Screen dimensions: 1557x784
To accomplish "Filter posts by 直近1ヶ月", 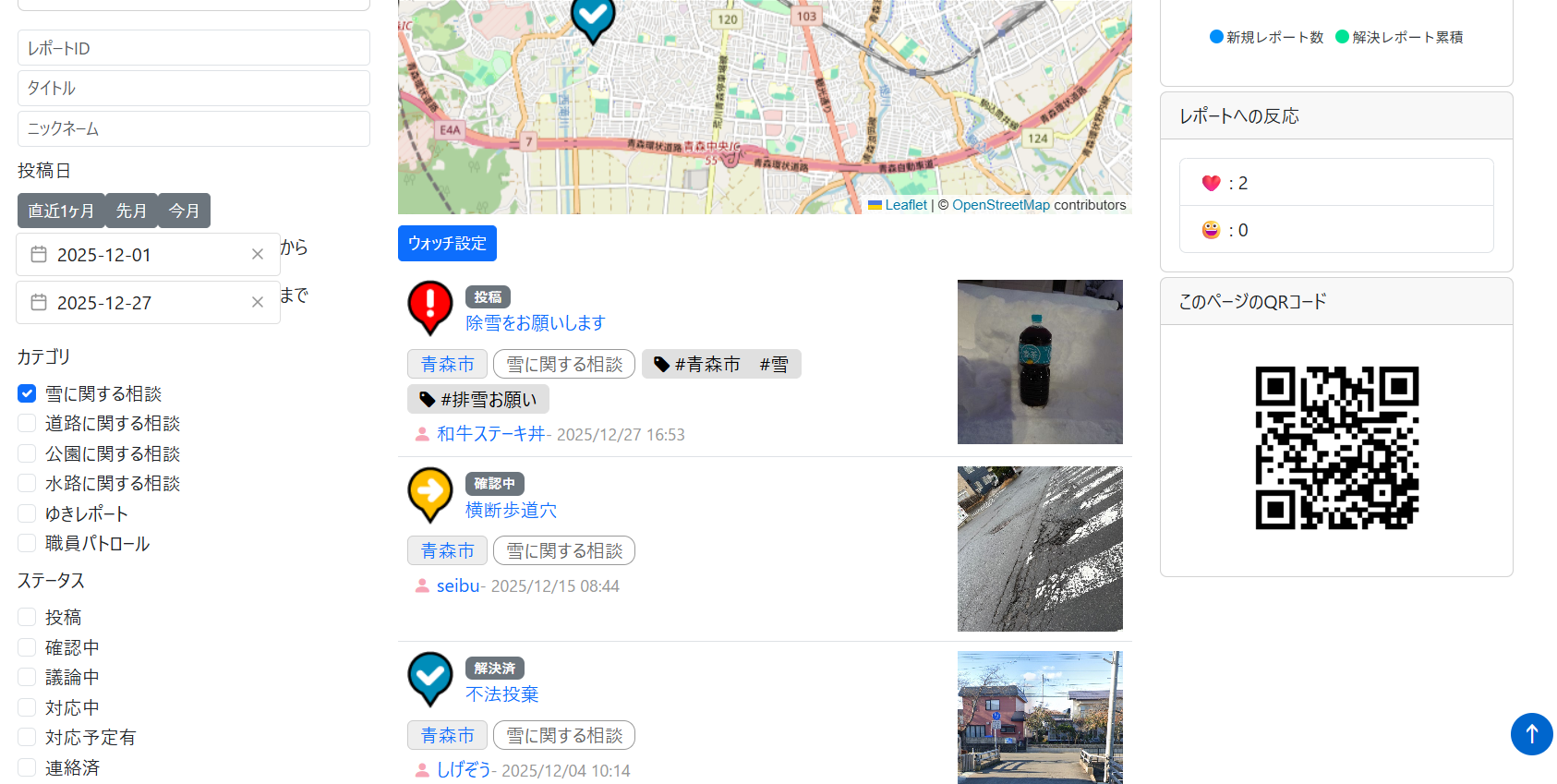I will 61,211.
